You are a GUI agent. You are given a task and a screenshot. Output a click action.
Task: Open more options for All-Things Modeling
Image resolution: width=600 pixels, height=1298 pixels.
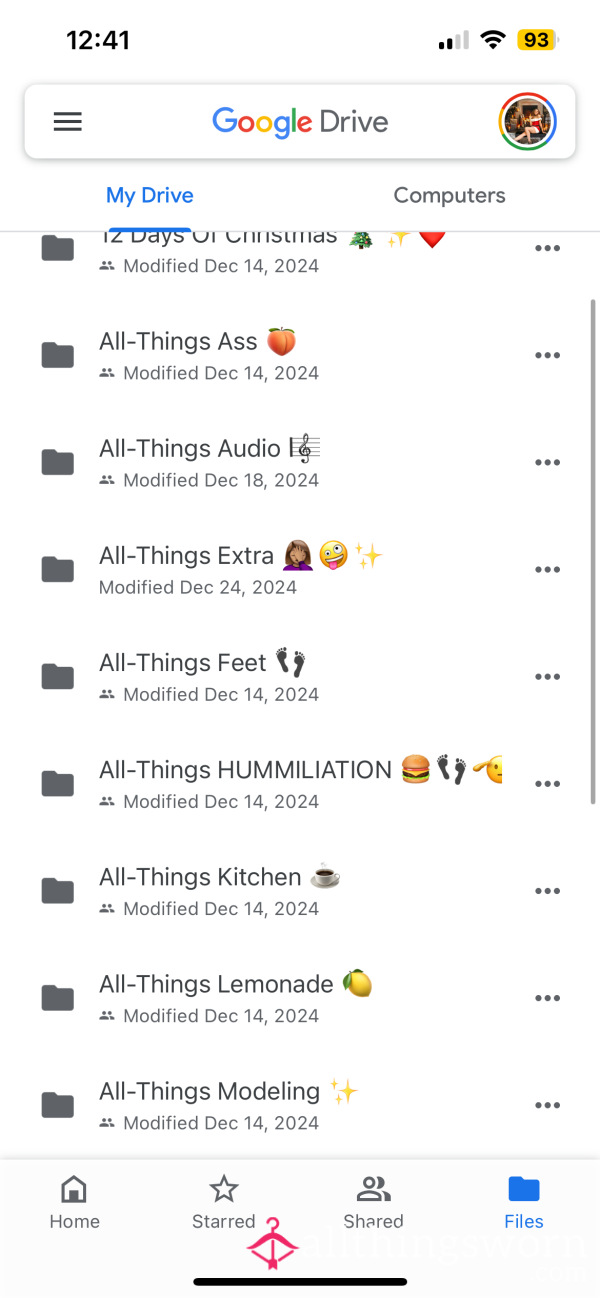547,1105
